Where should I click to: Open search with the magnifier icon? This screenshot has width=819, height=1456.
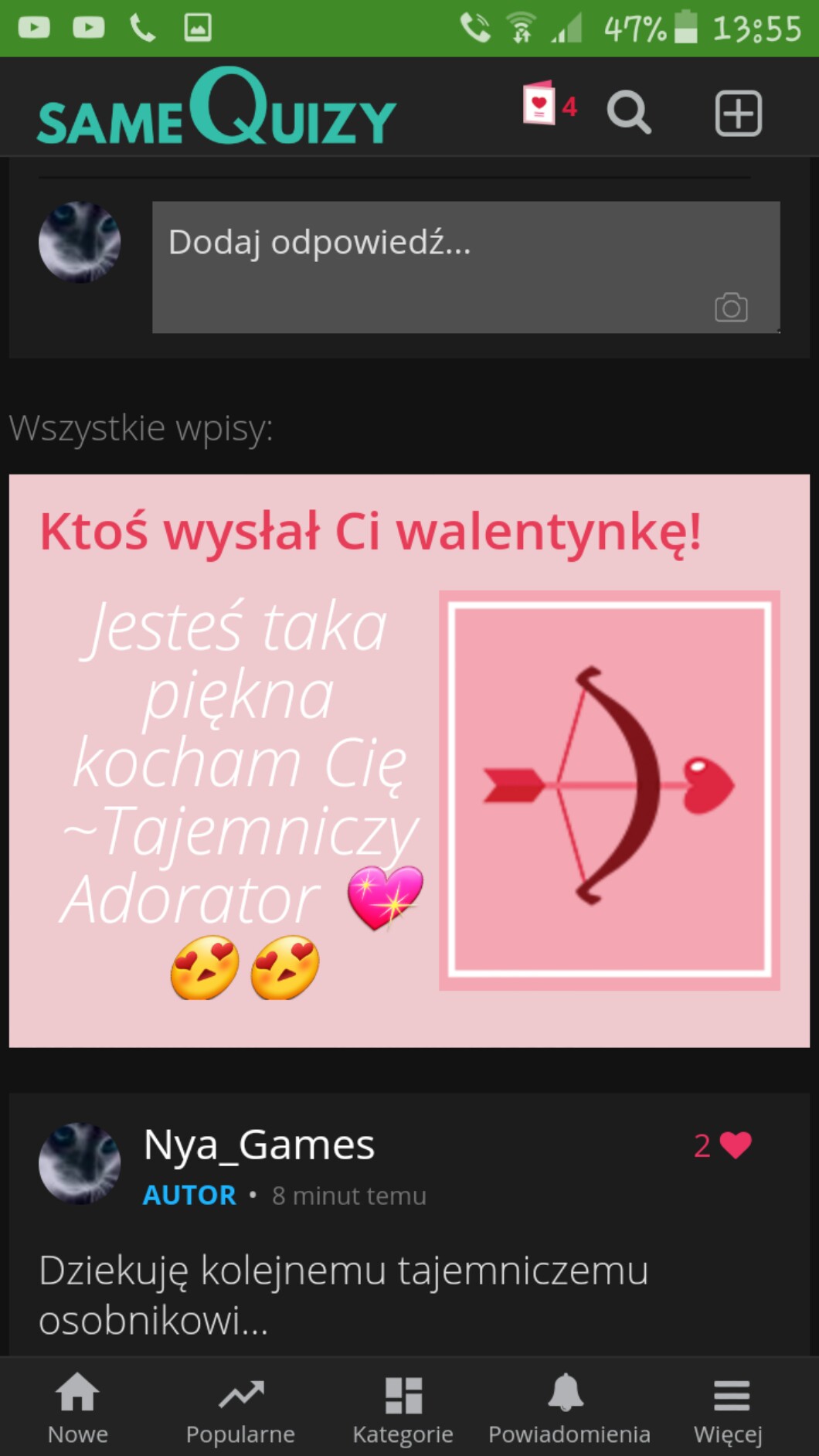(x=629, y=113)
